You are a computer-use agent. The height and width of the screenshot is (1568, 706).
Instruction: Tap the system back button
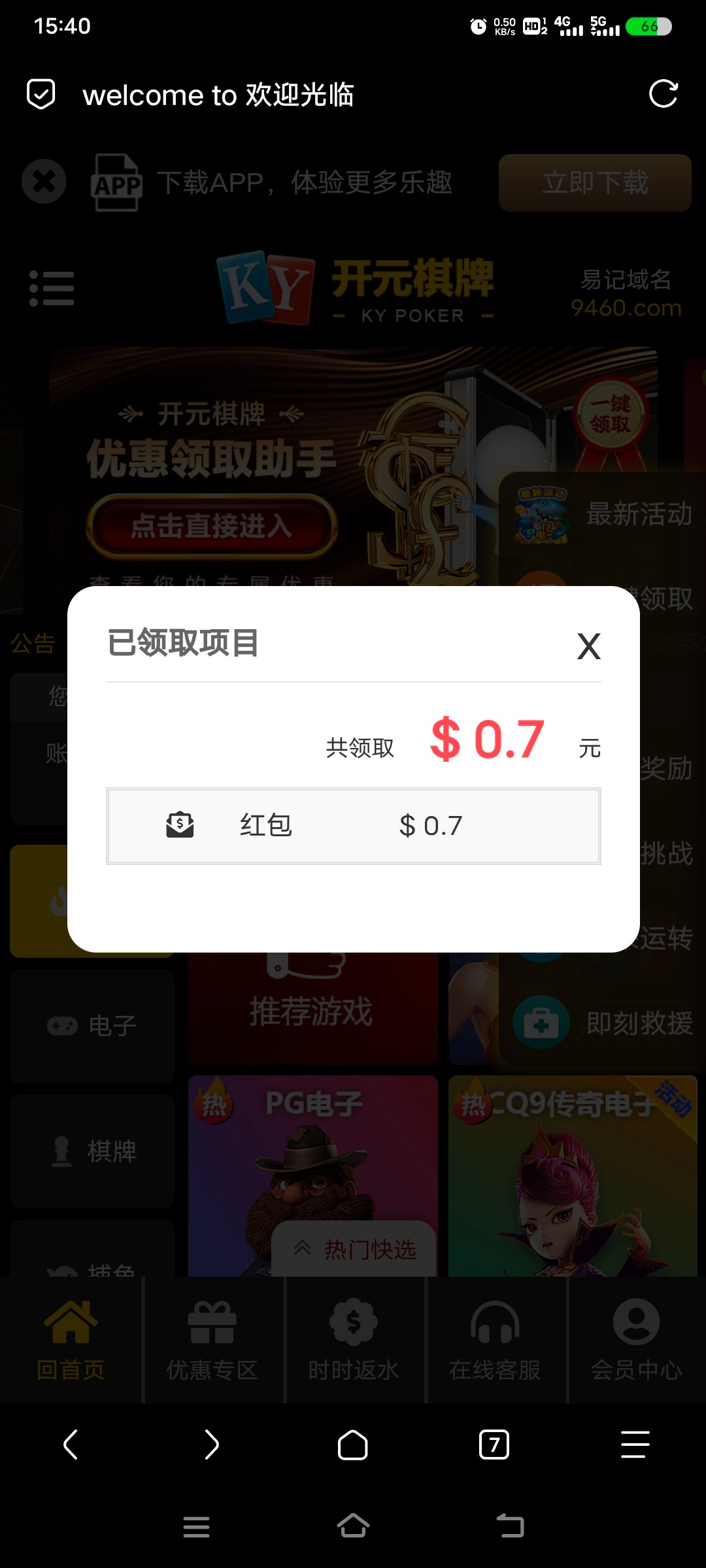[510, 1526]
